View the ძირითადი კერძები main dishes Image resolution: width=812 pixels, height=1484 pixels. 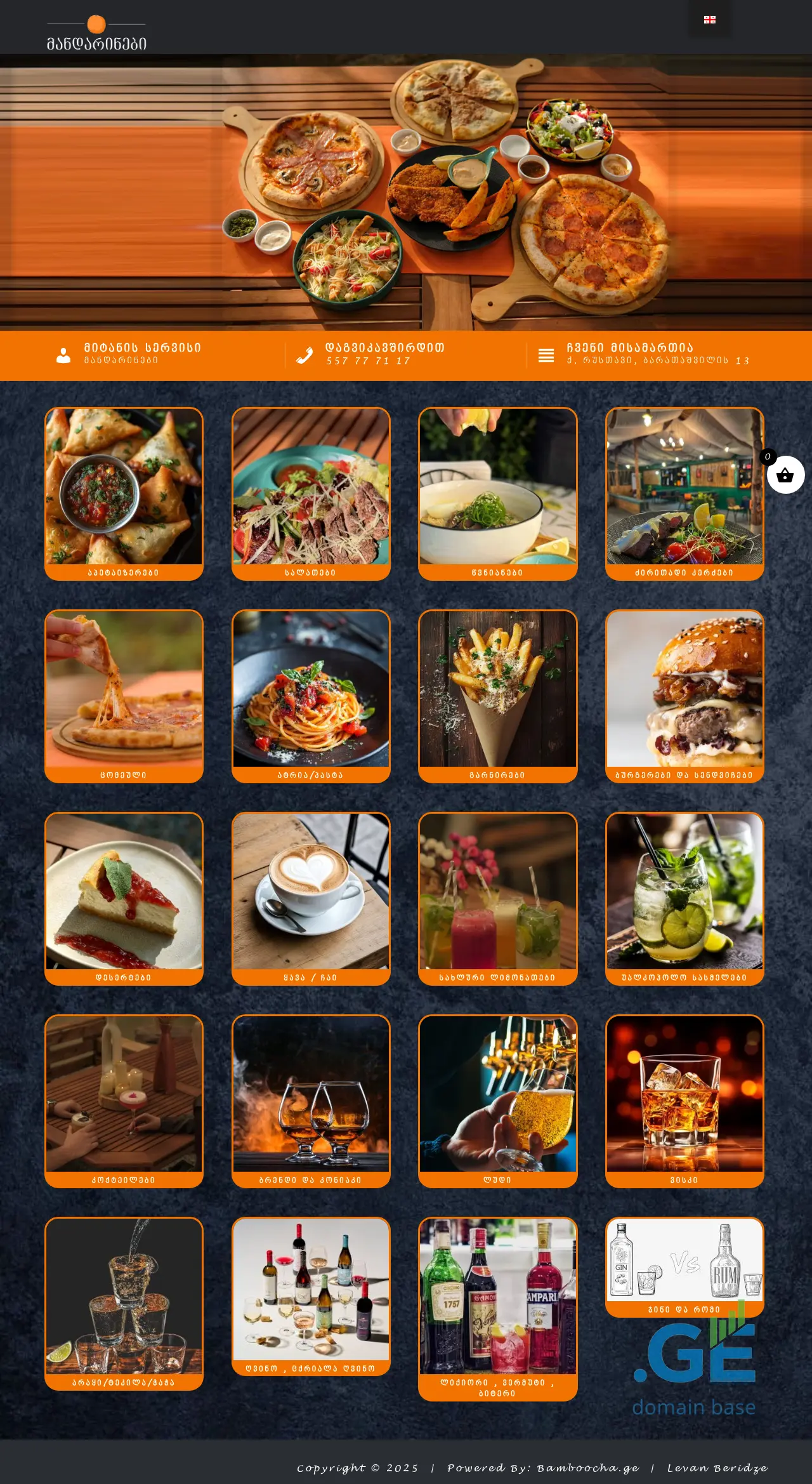(x=684, y=493)
